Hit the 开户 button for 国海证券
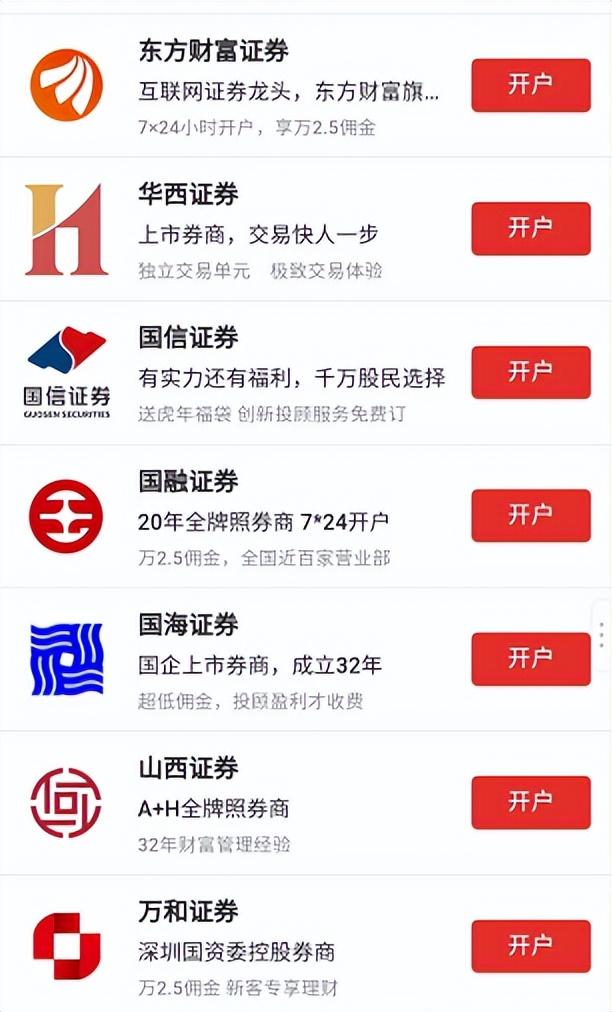 (530, 659)
